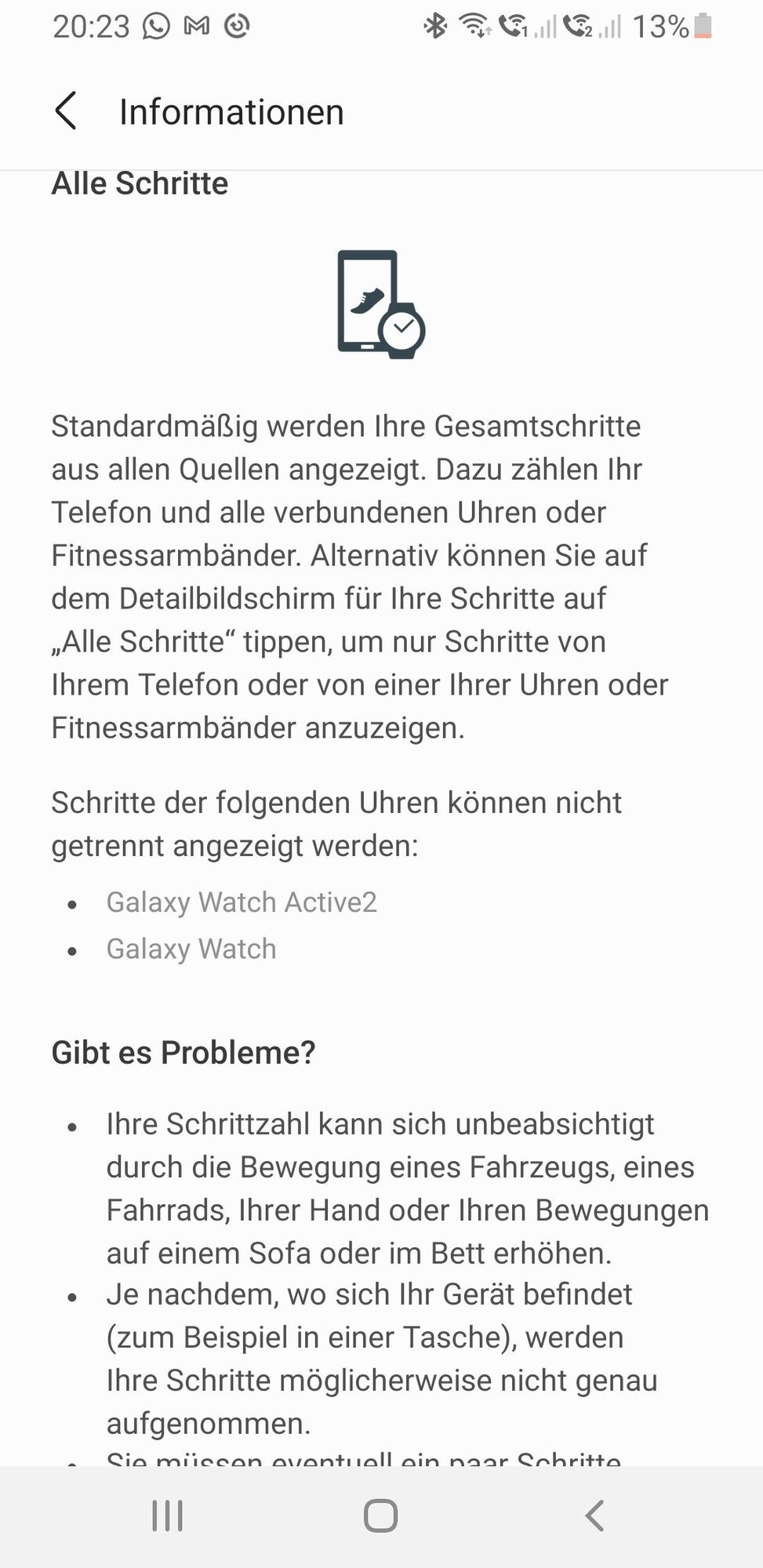Viewport: 763px width, 1568px height.
Task: Go to the home screen
Action: (381, 1515)
